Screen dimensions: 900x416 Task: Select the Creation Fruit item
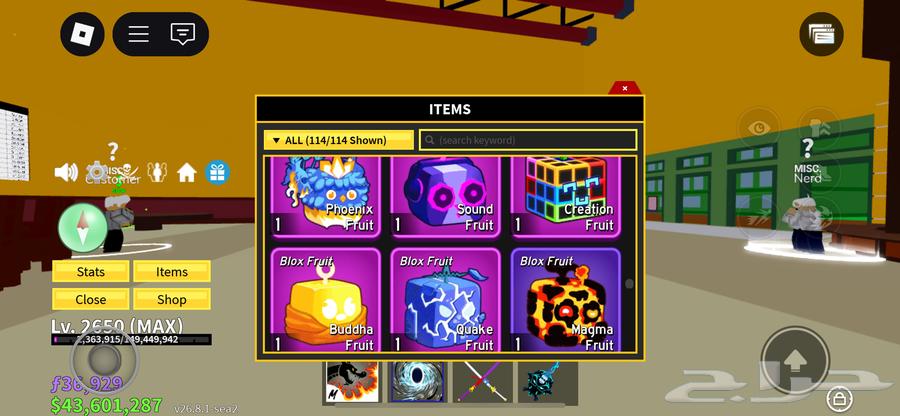pyautogui.click(x=565, y=195)
